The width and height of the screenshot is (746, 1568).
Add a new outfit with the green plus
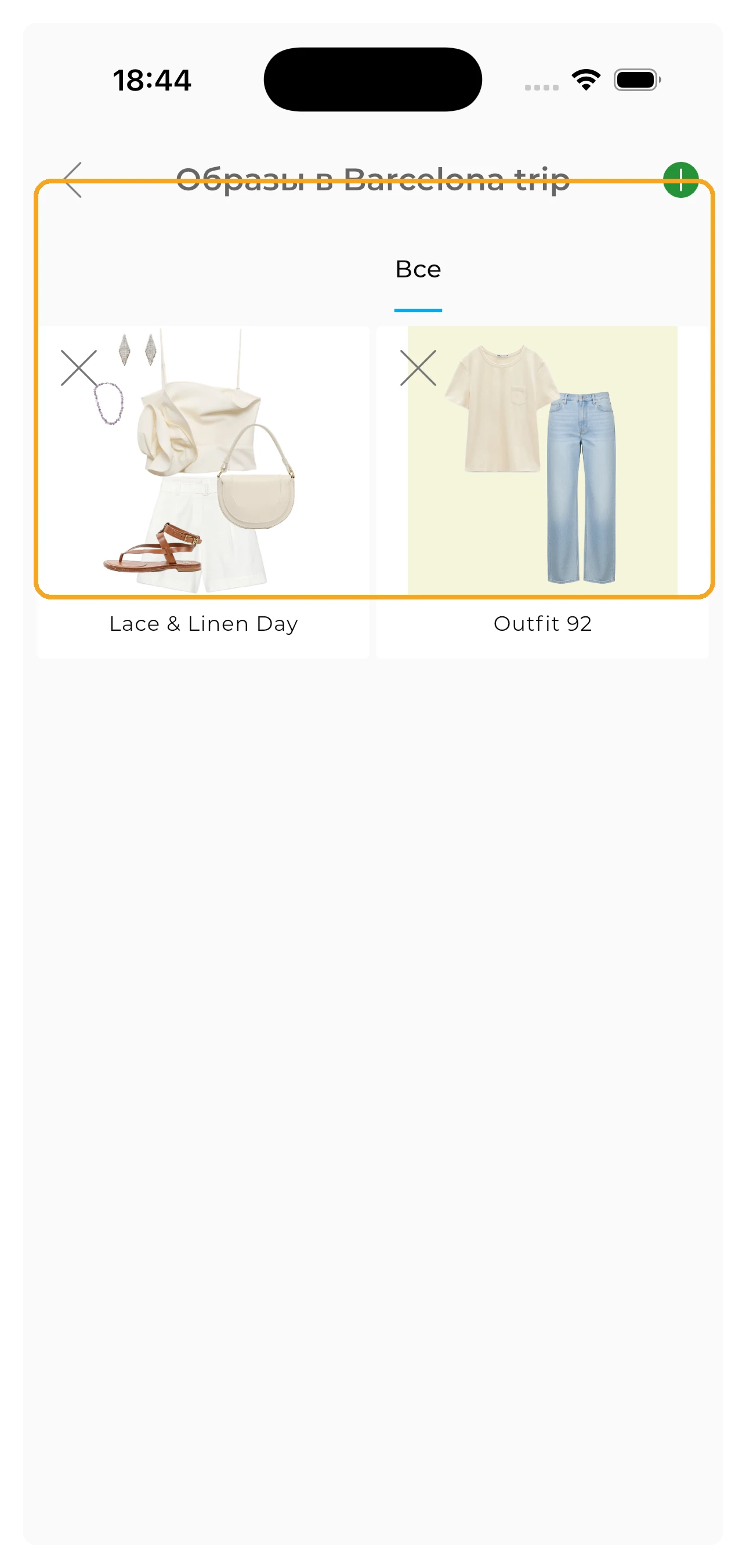pyautogui.click(x=680, y=179)
